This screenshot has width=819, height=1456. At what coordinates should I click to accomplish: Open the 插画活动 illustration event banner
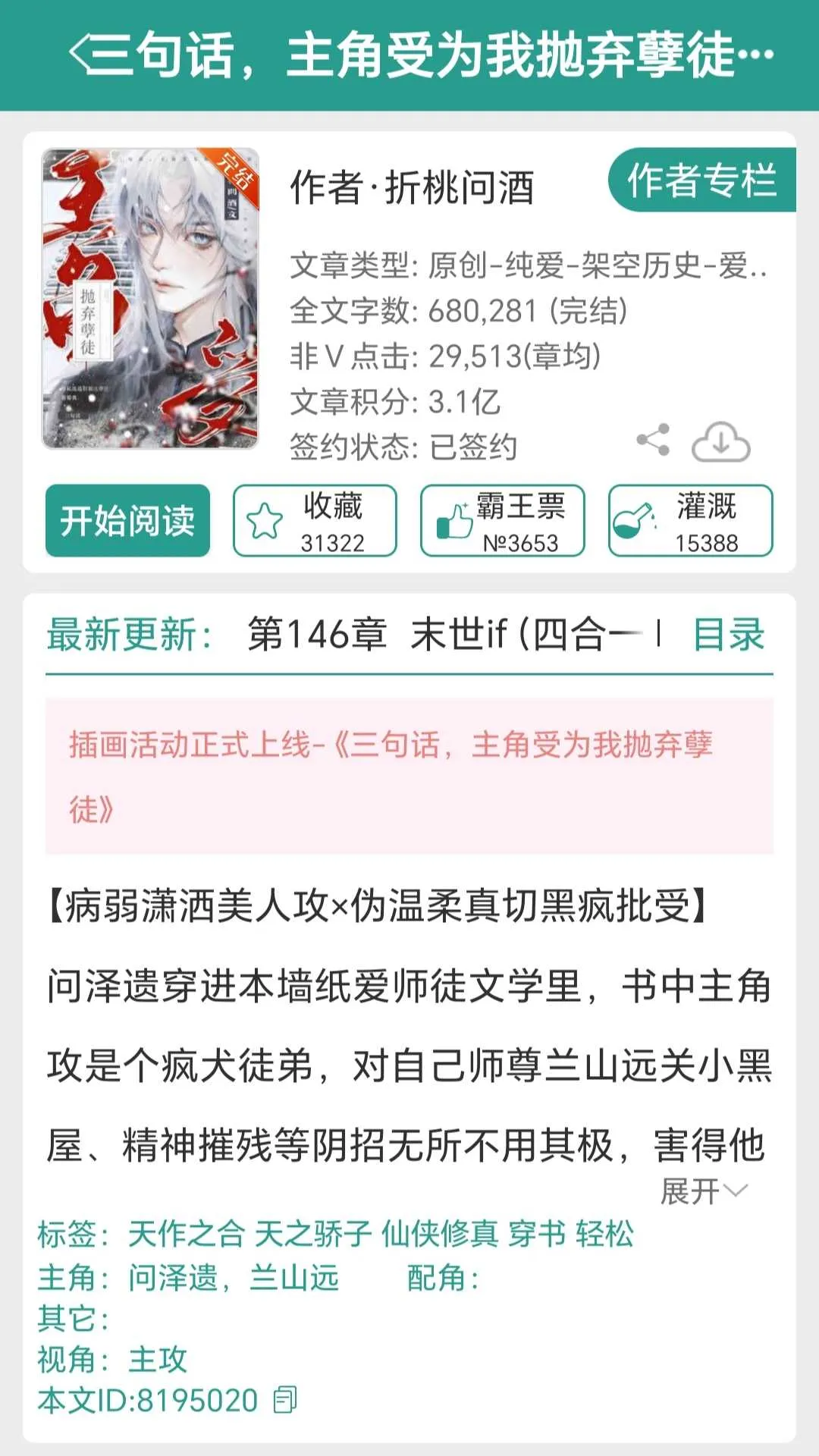pos(409,776)
